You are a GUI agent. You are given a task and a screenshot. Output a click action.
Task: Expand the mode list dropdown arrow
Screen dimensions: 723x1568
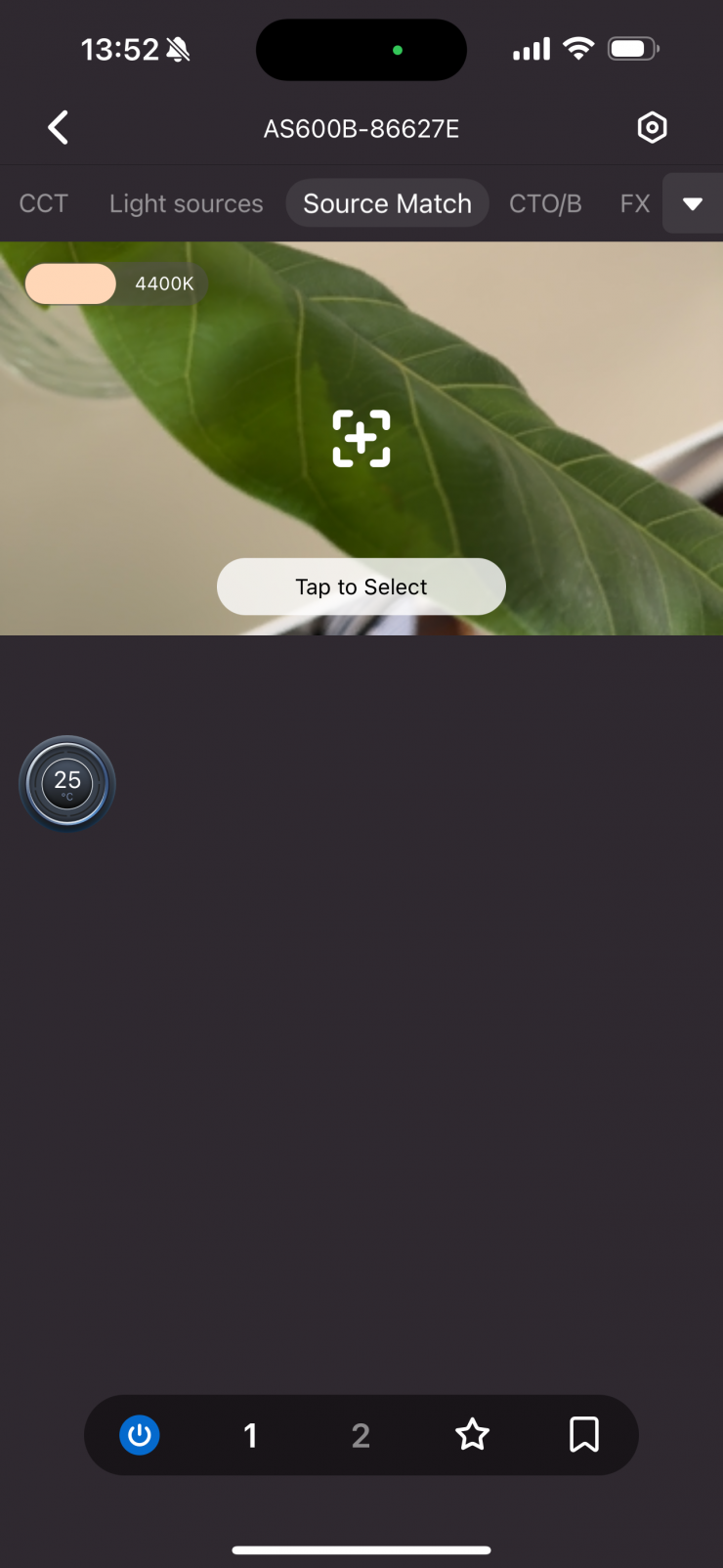pyautogui.click(x=693, y=203)
